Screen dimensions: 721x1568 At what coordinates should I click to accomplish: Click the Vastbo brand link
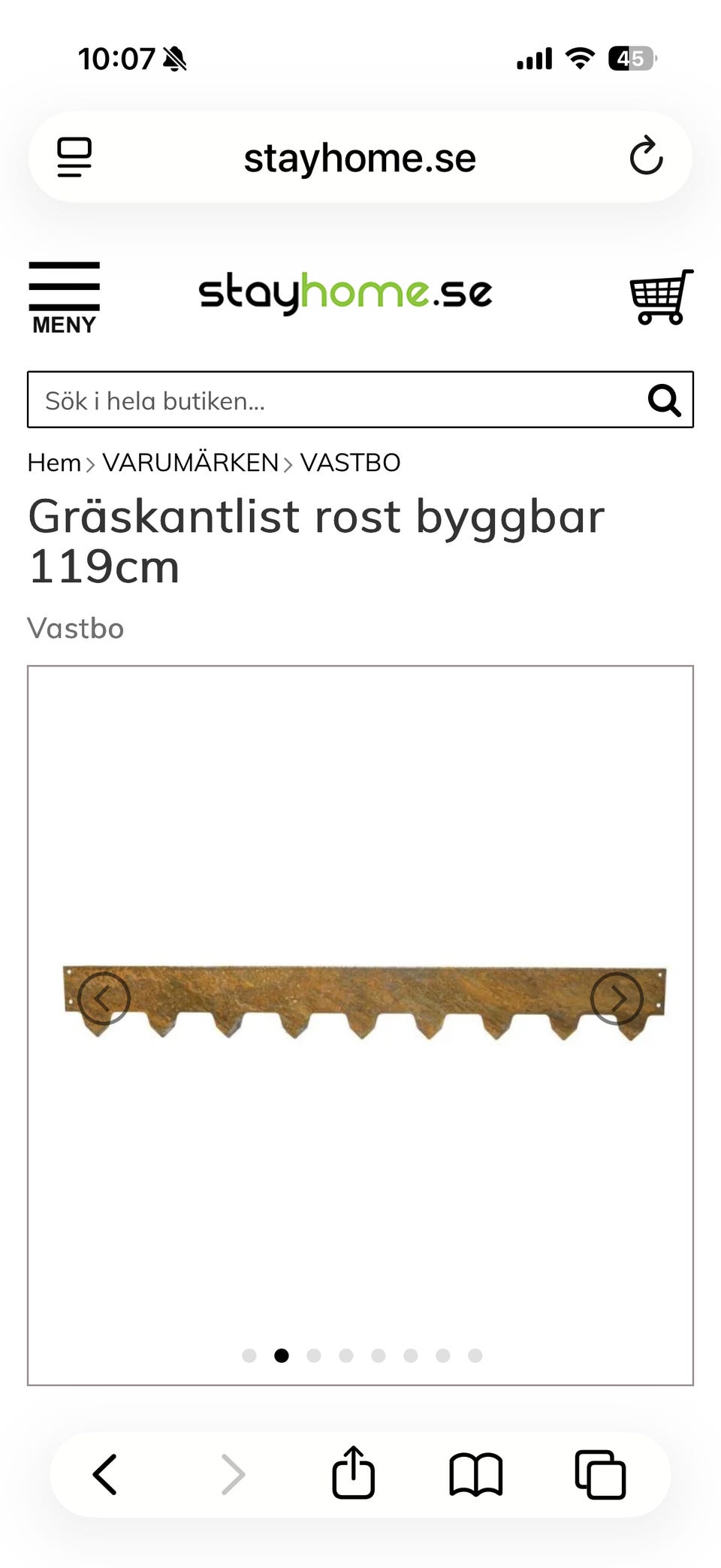pyautogui.click(x=75, y=628)
